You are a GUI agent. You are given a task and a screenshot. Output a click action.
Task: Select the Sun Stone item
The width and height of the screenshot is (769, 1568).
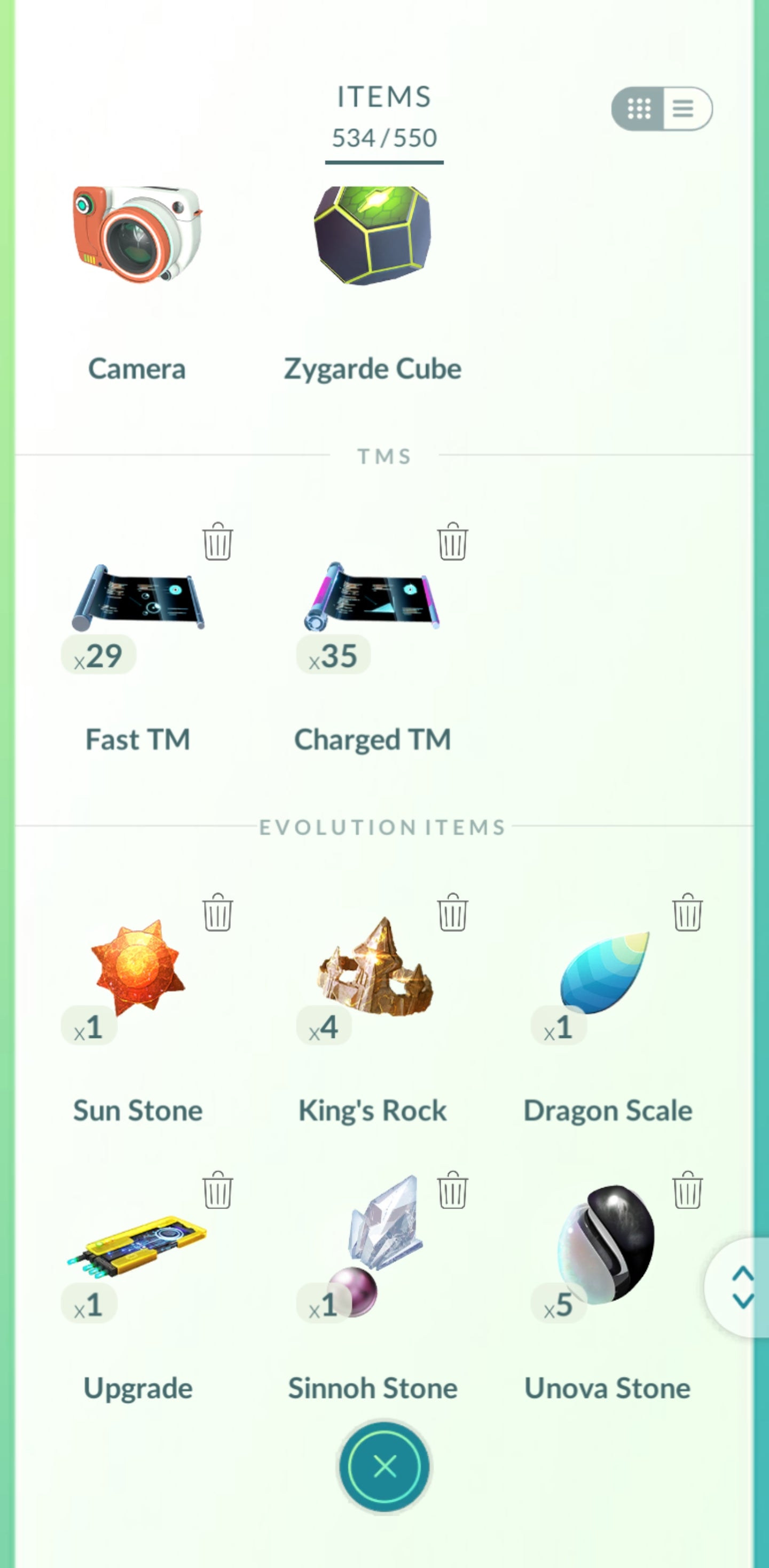(137, 968)
